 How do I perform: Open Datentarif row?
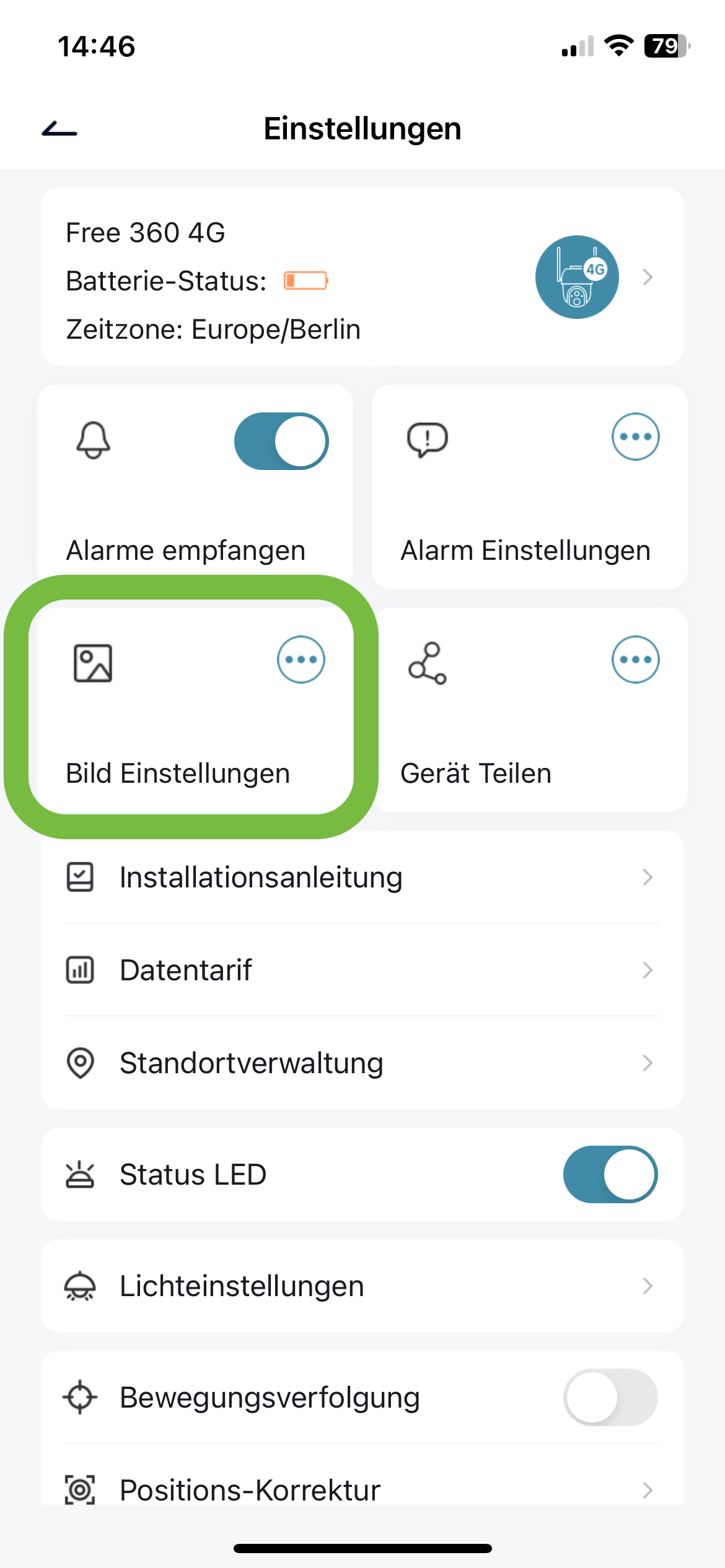point(362,970)
